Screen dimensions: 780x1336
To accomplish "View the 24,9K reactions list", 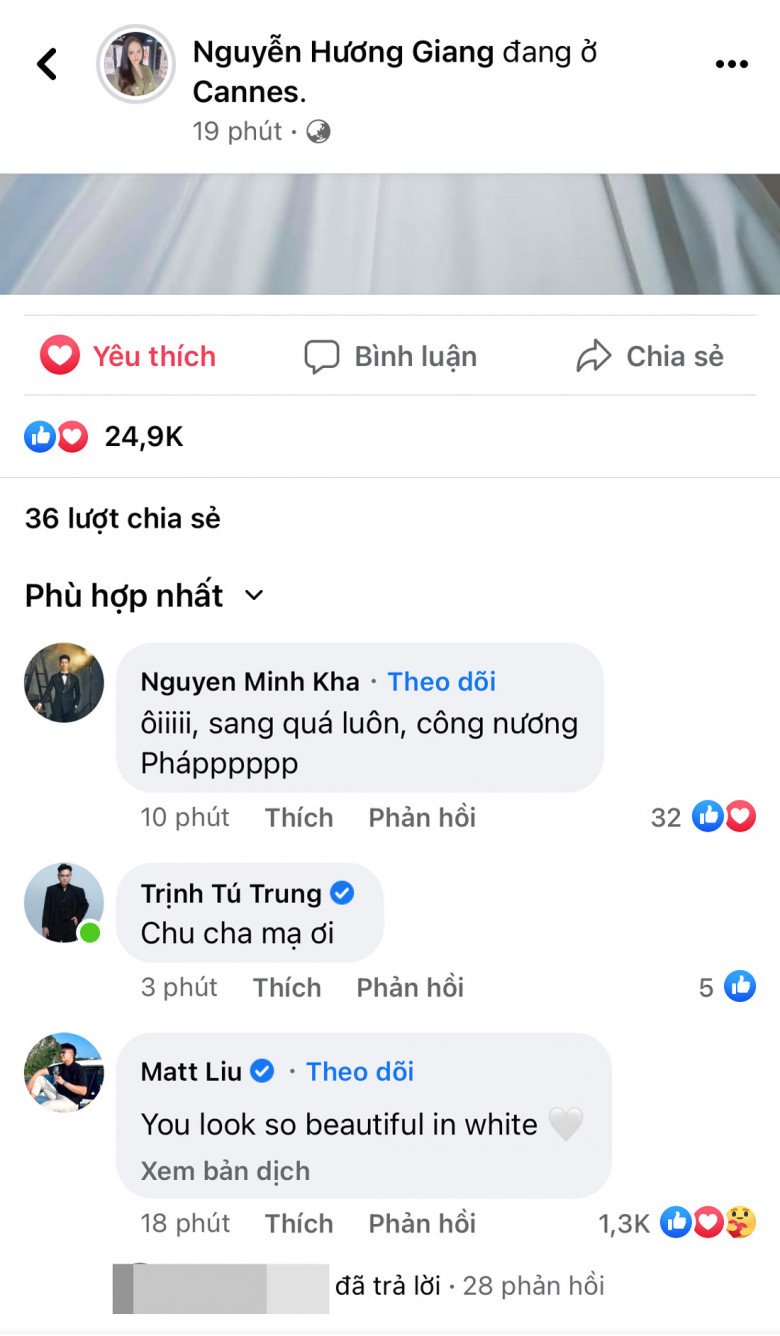I will click(x=104, y=436).
